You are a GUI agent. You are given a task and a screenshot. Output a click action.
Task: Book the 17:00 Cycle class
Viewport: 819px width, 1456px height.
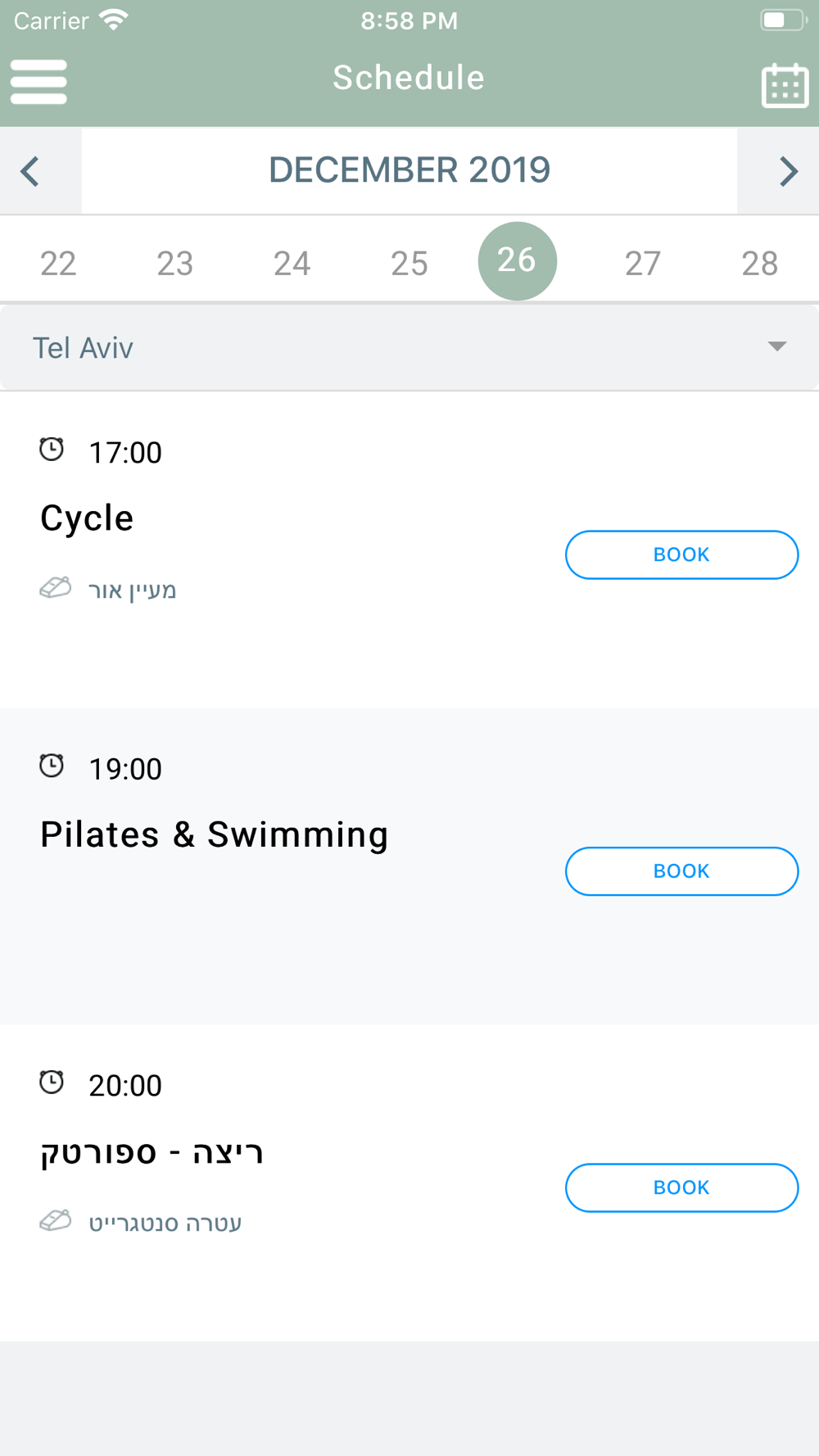coord(681,554)
